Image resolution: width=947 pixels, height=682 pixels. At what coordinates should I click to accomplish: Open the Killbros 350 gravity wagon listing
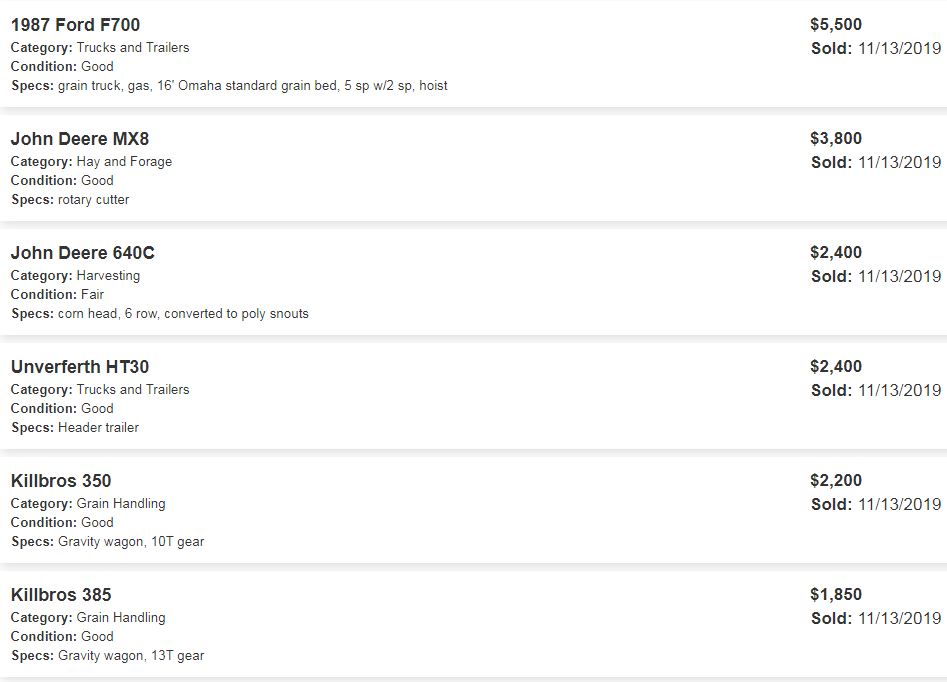[x=61, y=481]
